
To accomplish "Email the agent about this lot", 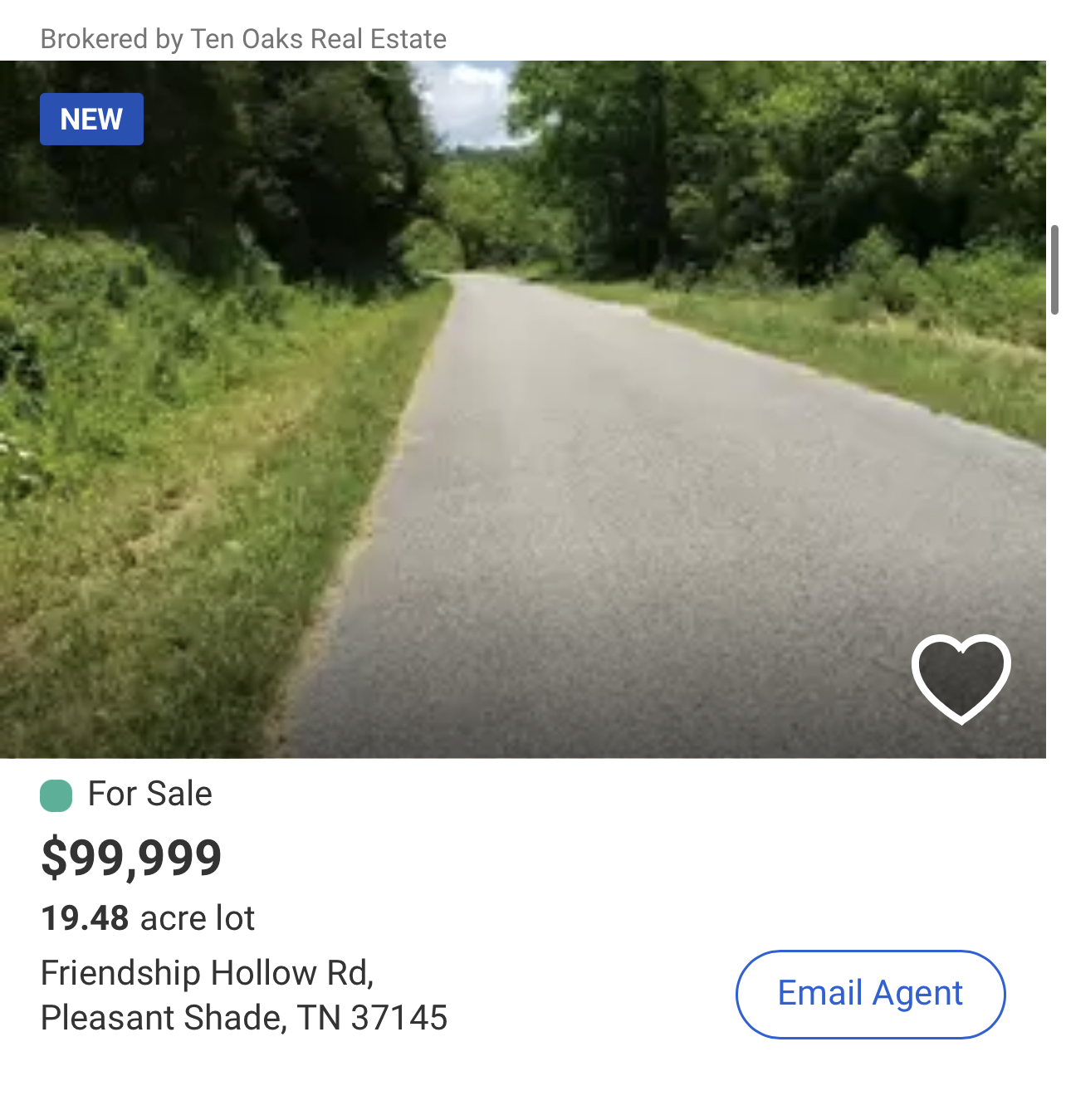I will [869, 994].
